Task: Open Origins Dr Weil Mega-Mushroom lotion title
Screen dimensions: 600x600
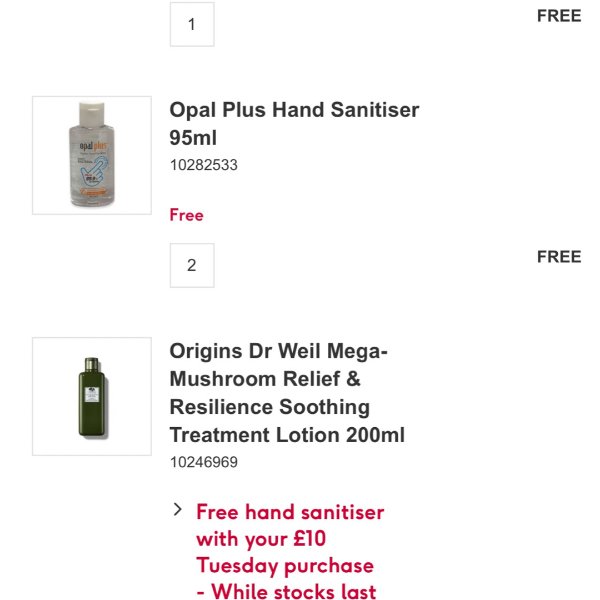Action: [x=287, y=394]
